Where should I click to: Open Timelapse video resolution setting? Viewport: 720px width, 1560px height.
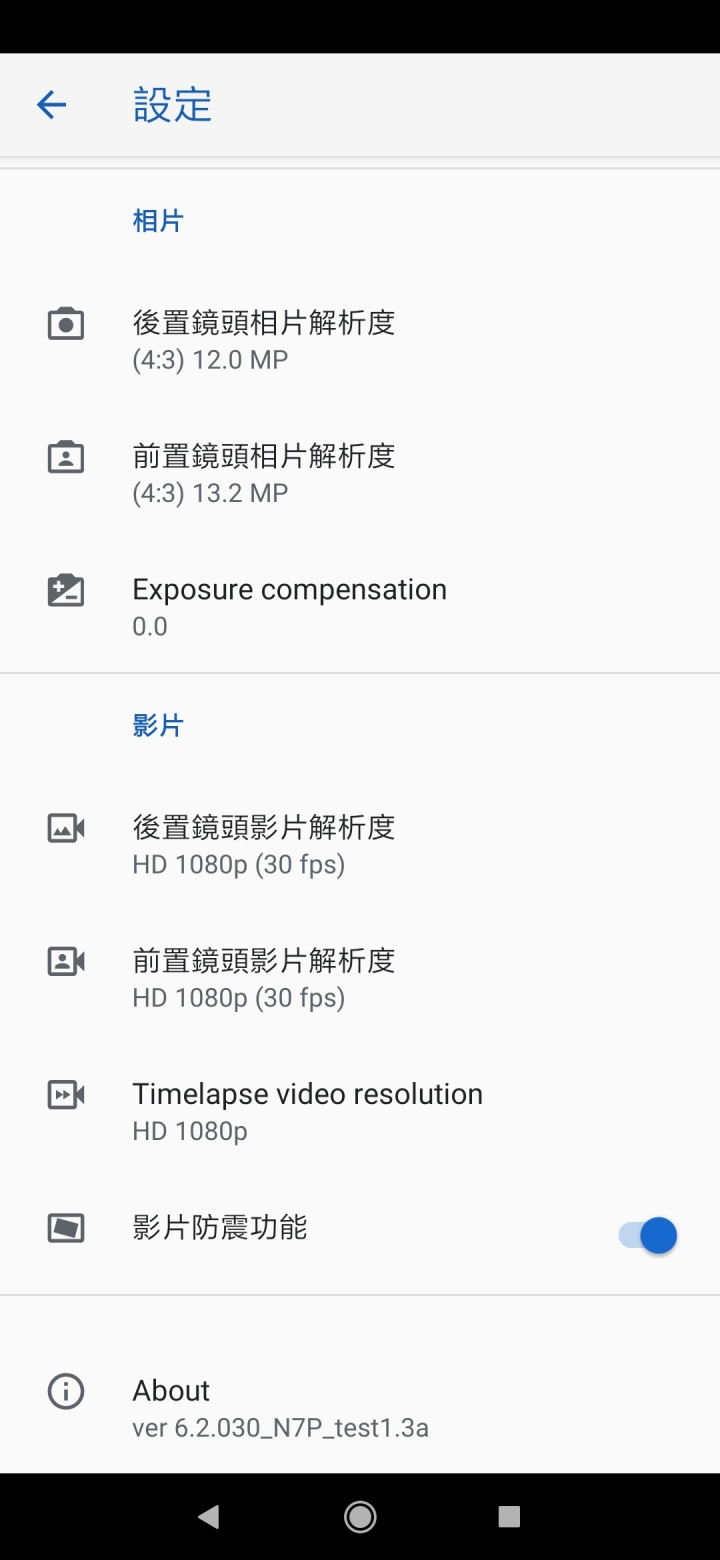click(x=360, y=1111)
